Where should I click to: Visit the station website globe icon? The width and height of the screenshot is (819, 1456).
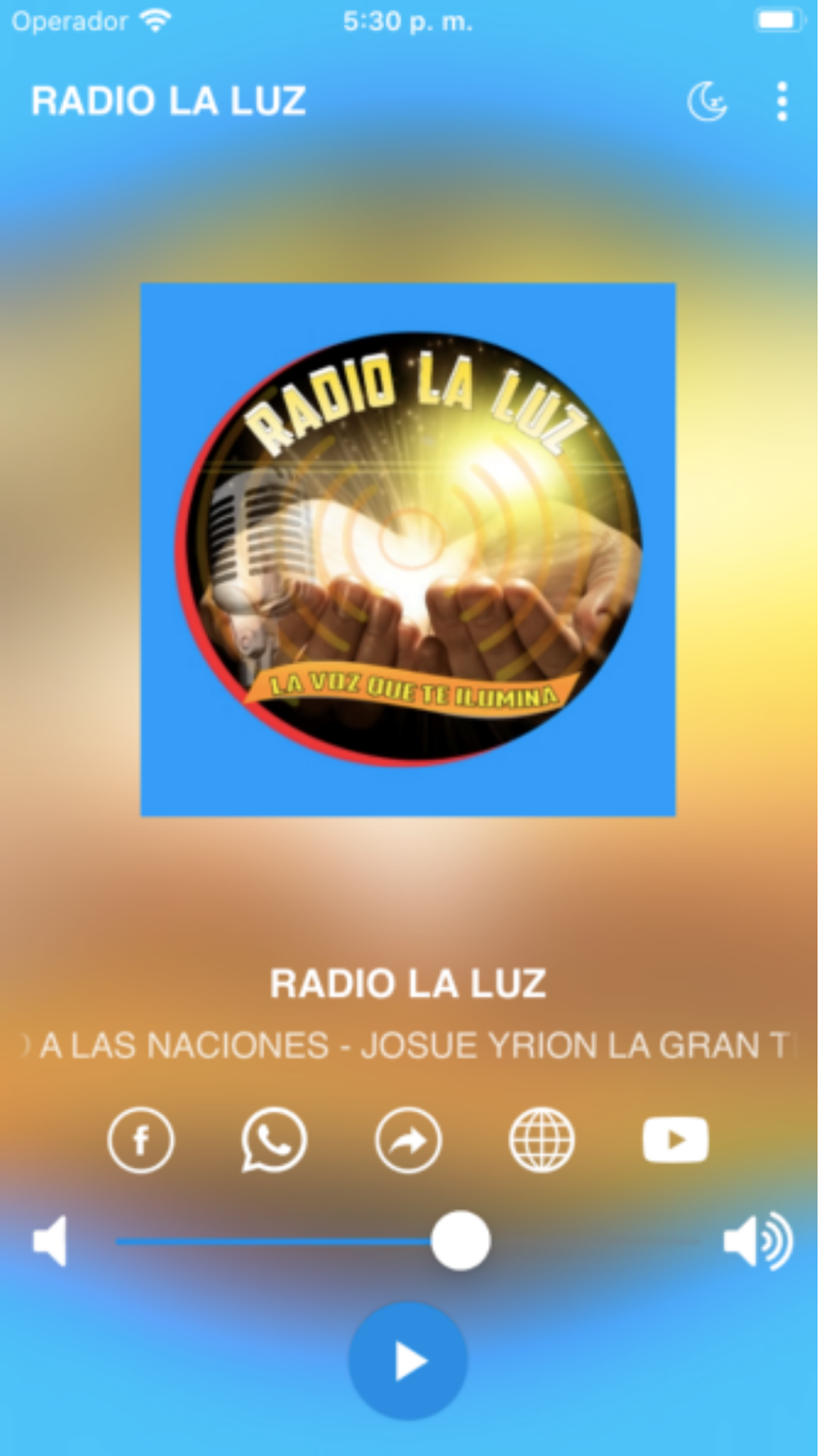click(541, 1140)
